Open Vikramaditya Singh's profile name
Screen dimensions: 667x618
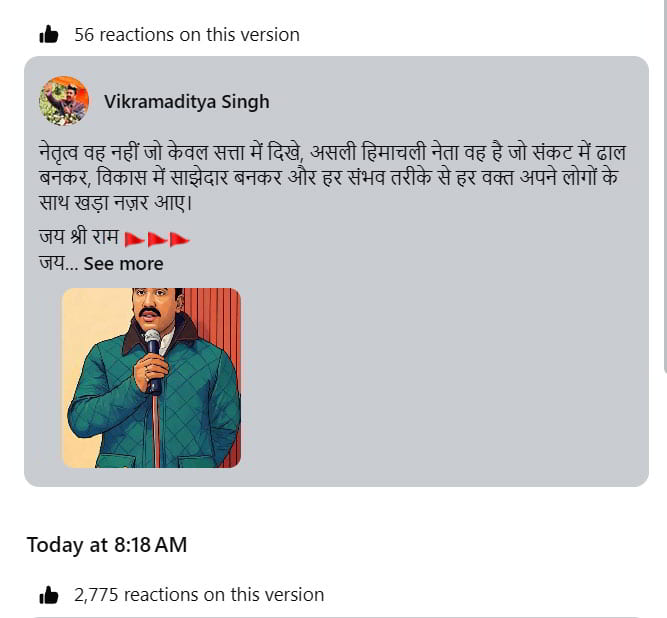(x=186, y=102)
